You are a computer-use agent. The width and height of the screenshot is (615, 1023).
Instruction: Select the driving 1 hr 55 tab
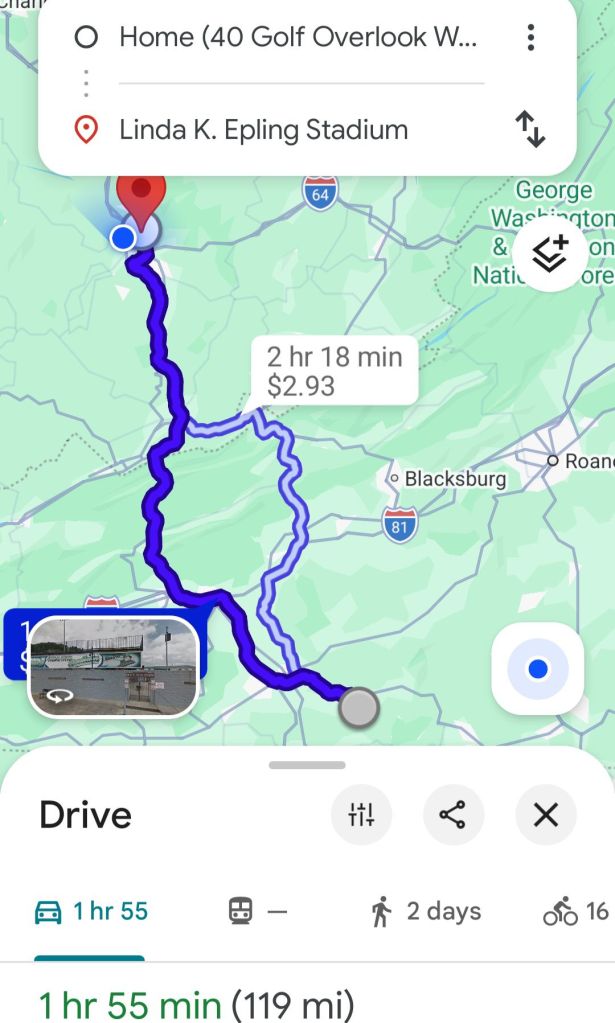click(x=91, y=911)
